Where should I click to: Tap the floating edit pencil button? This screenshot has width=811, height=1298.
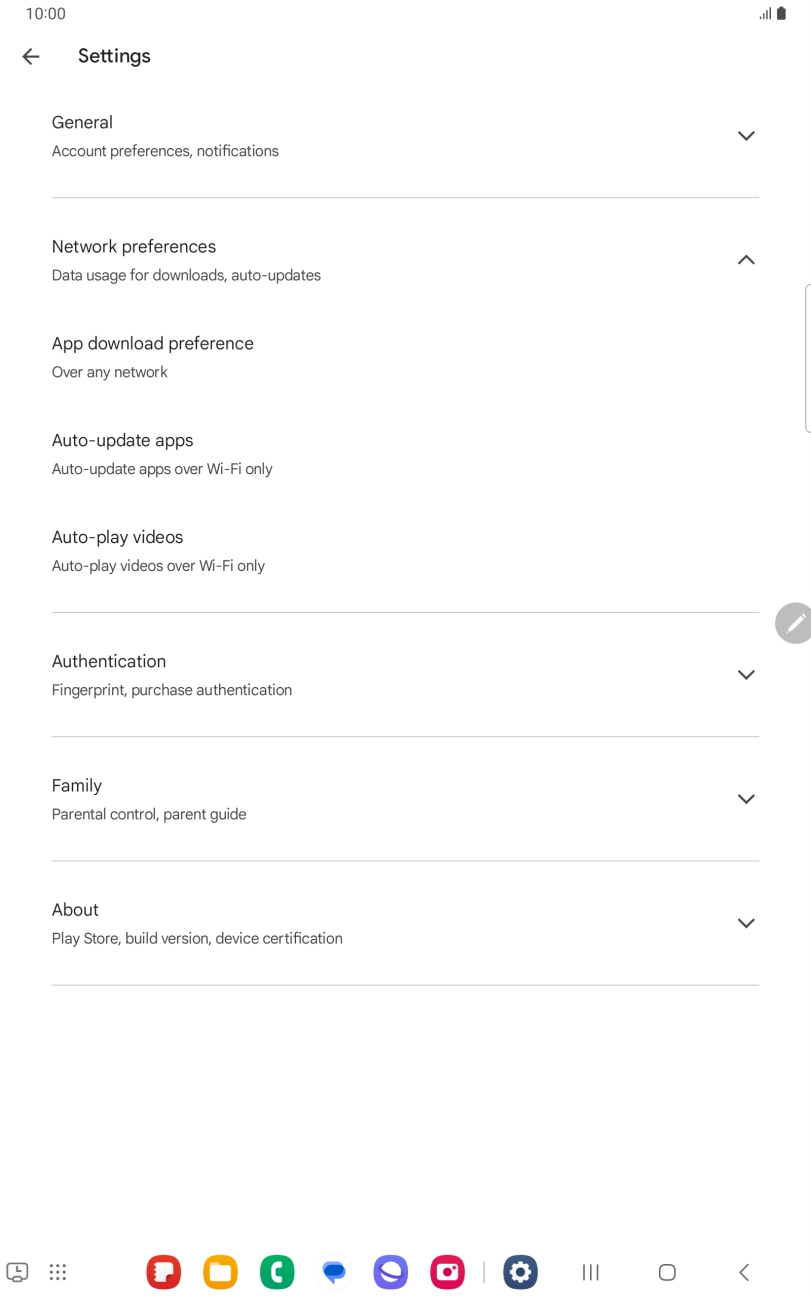(x=793, y=622)
